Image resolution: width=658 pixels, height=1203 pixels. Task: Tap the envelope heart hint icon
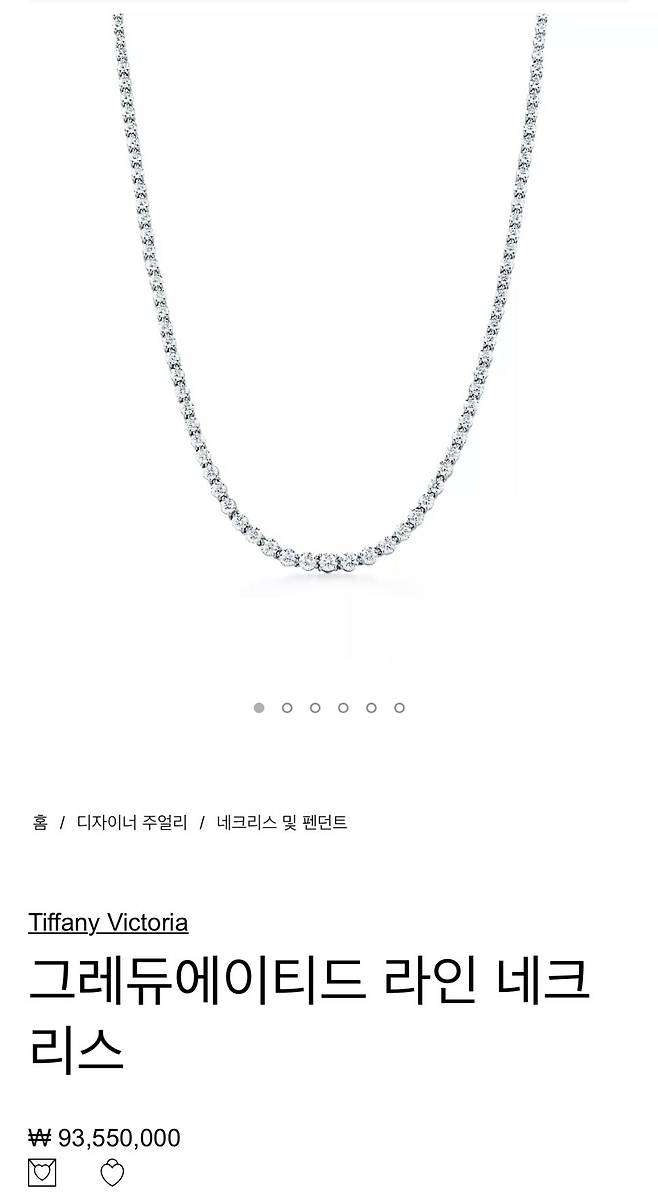[x=42, y=1174]
